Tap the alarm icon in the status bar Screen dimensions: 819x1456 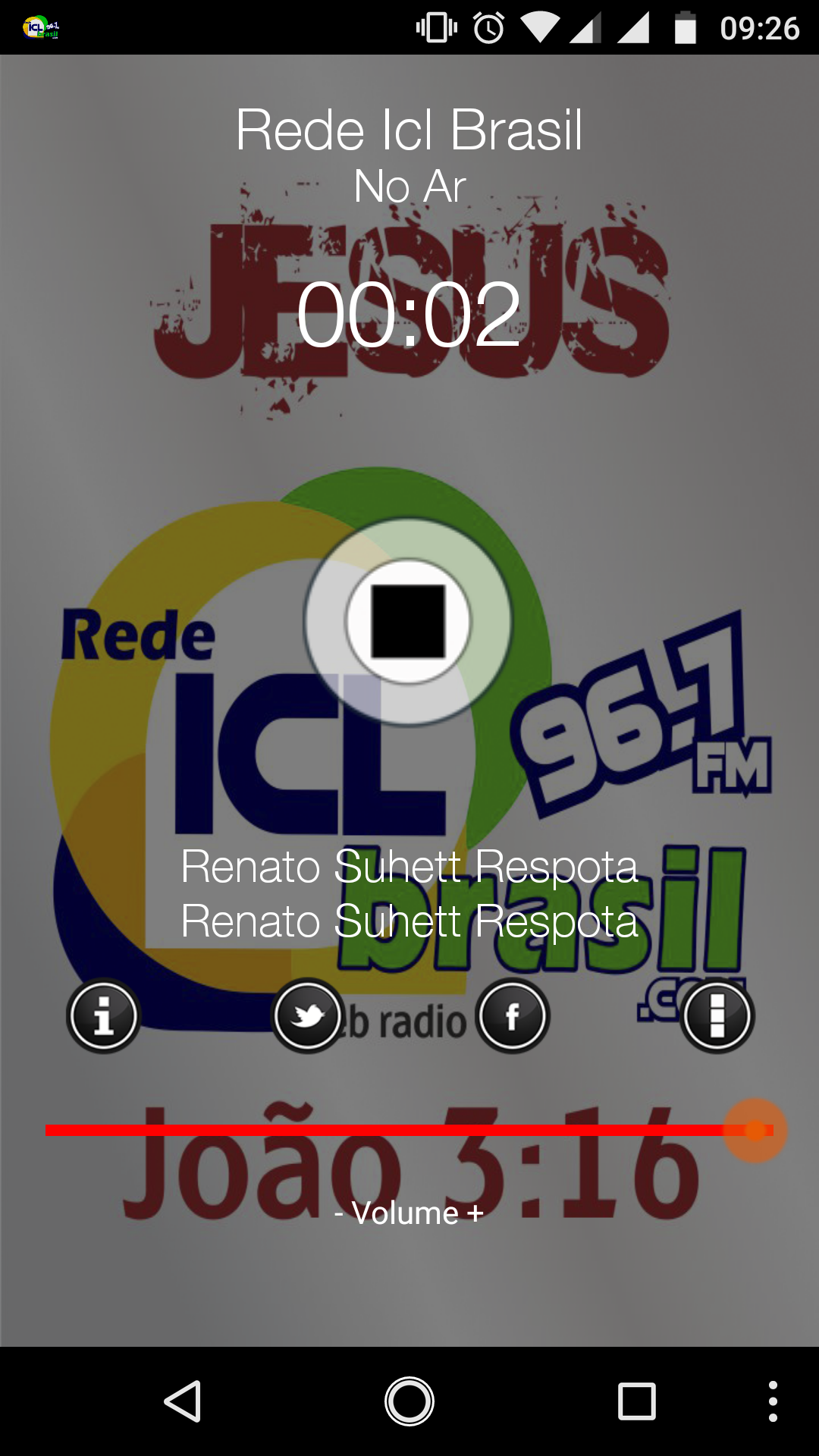click(489, 25)
